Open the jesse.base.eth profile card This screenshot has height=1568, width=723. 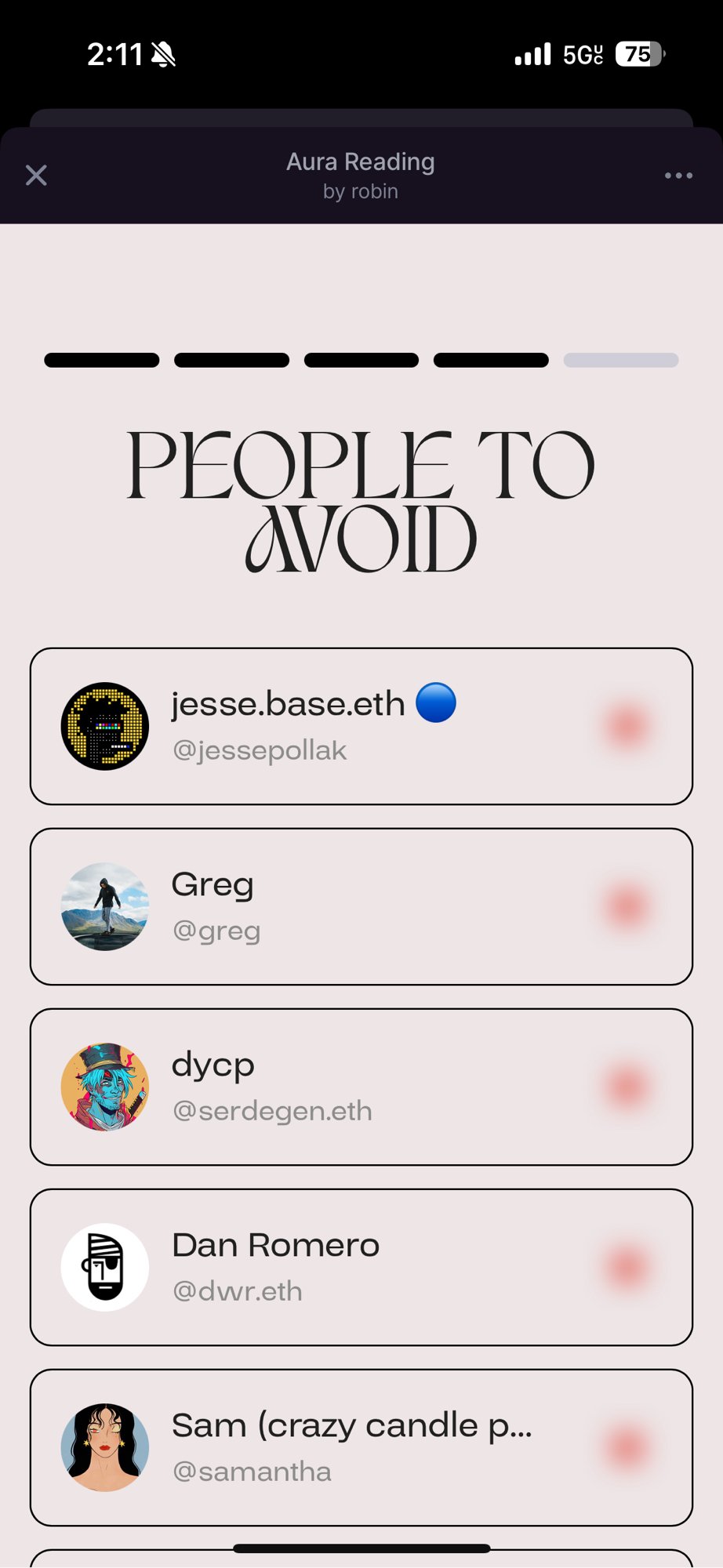tap(361, 726)
